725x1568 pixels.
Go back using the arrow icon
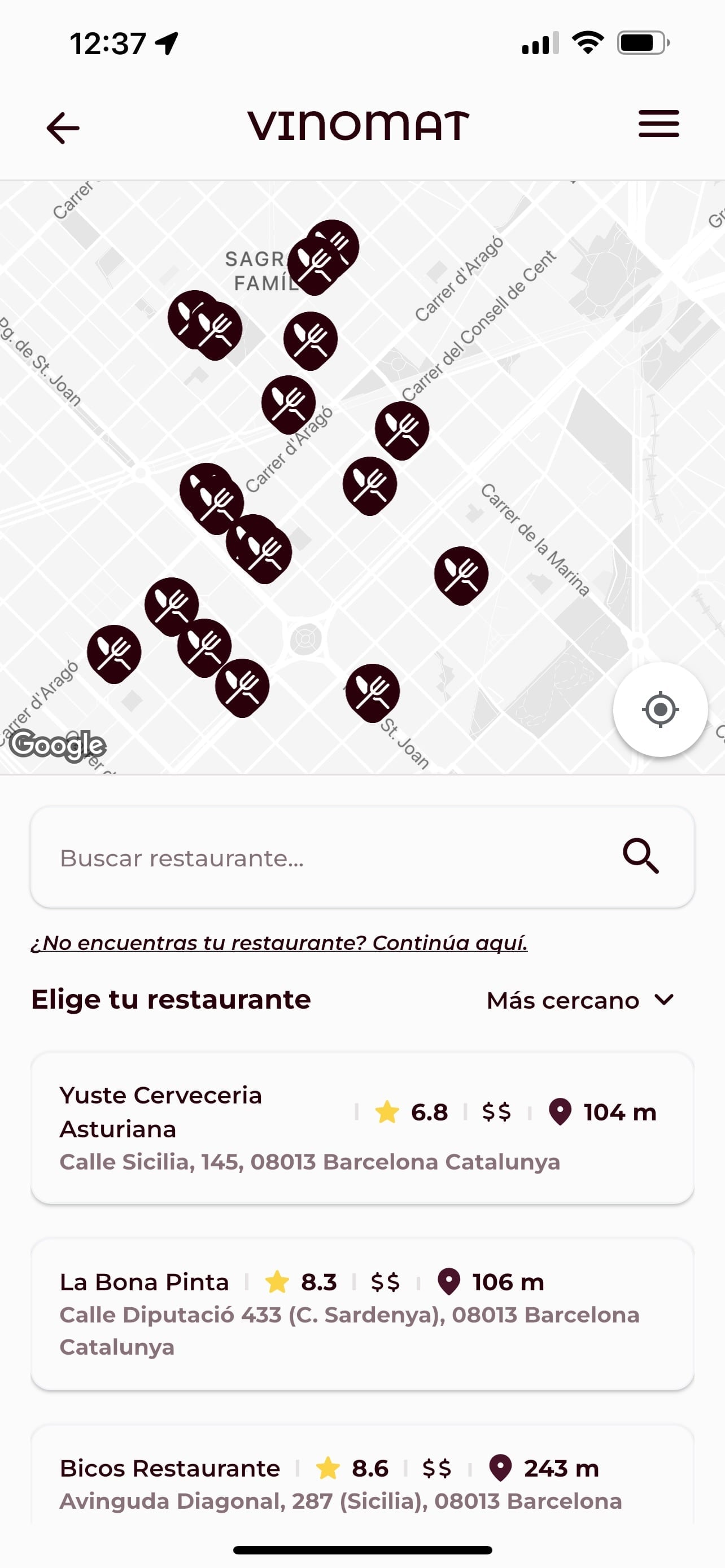63,128
